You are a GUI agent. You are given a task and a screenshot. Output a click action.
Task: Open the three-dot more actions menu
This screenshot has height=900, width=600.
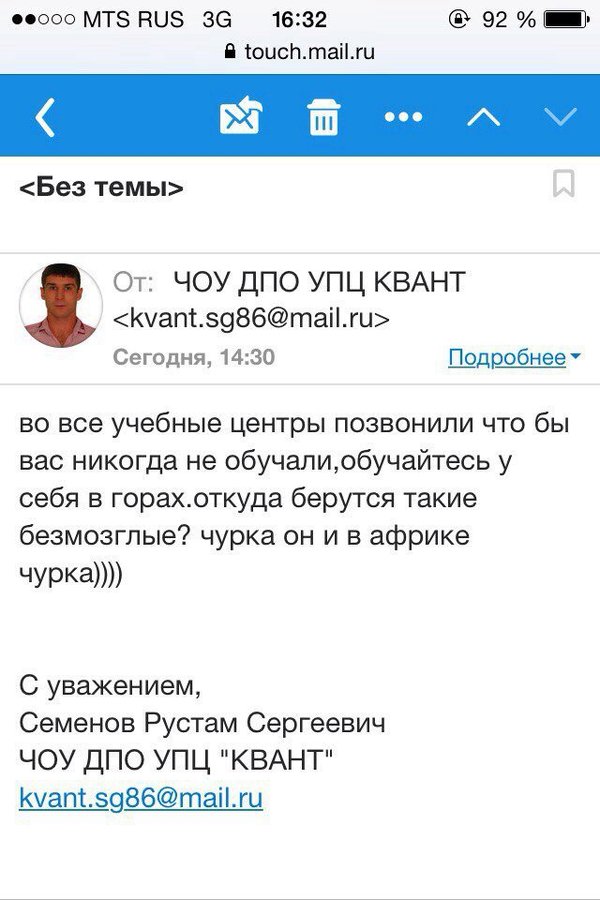pos(404,118)
